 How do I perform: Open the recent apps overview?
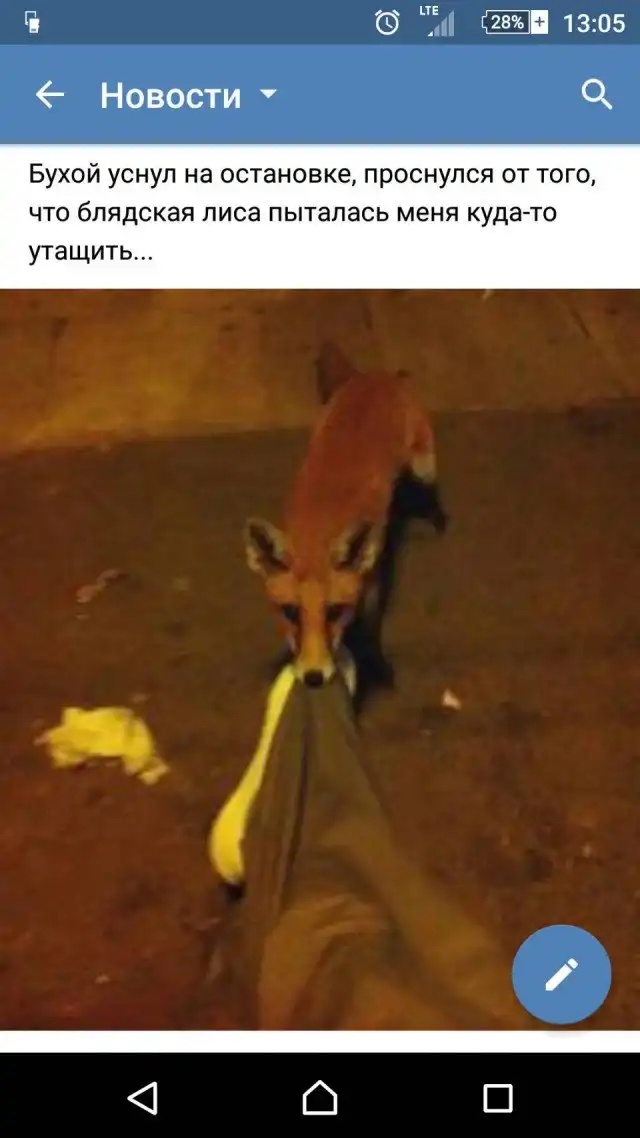[497, 1097]
